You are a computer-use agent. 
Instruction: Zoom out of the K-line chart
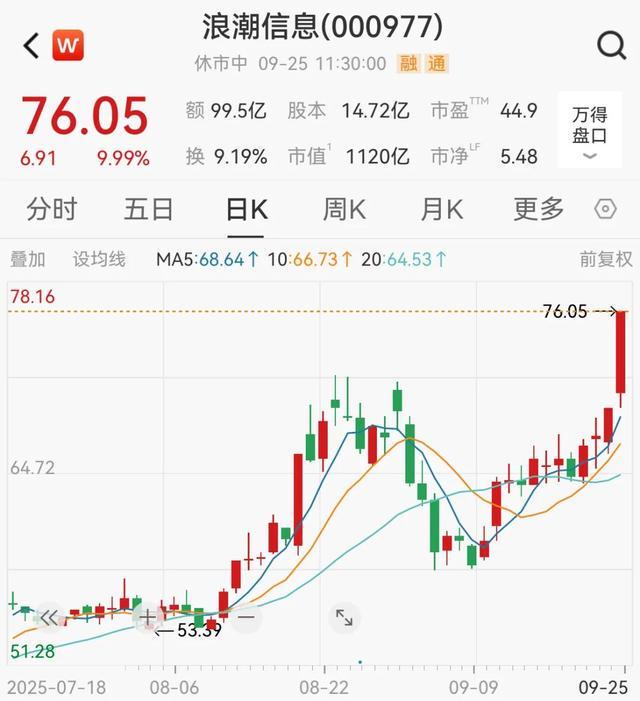[246, 617]
